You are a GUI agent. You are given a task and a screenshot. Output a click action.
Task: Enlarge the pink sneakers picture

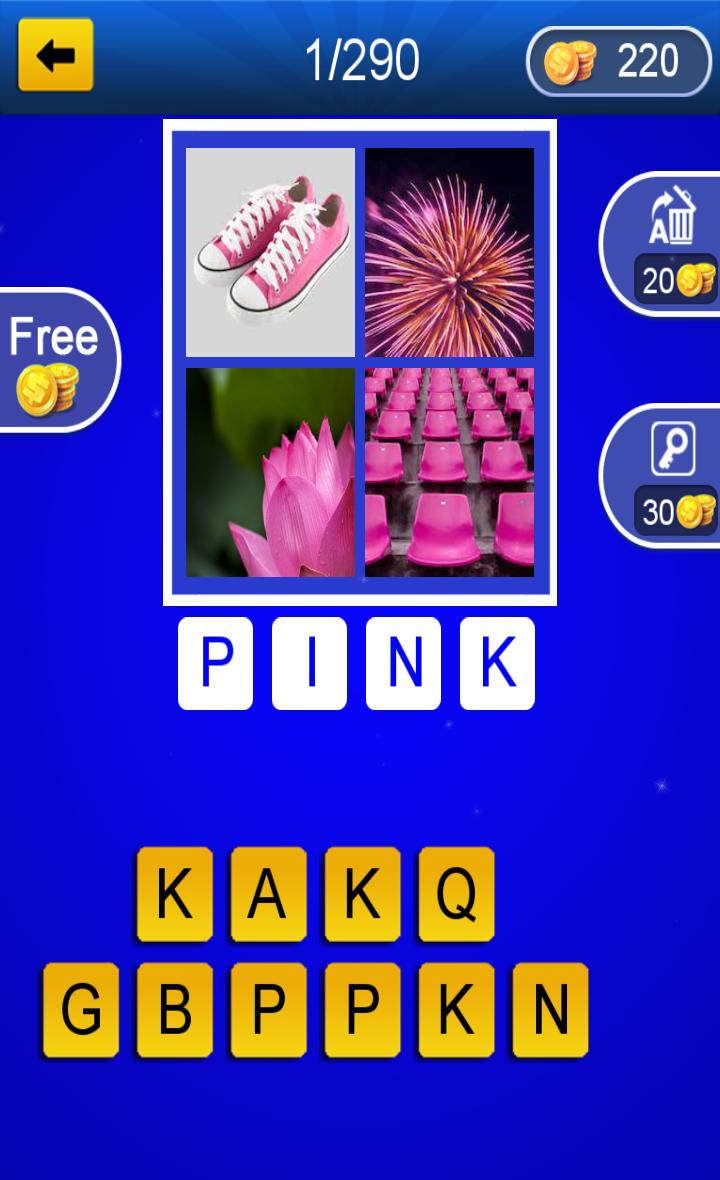tap(270, 252)
